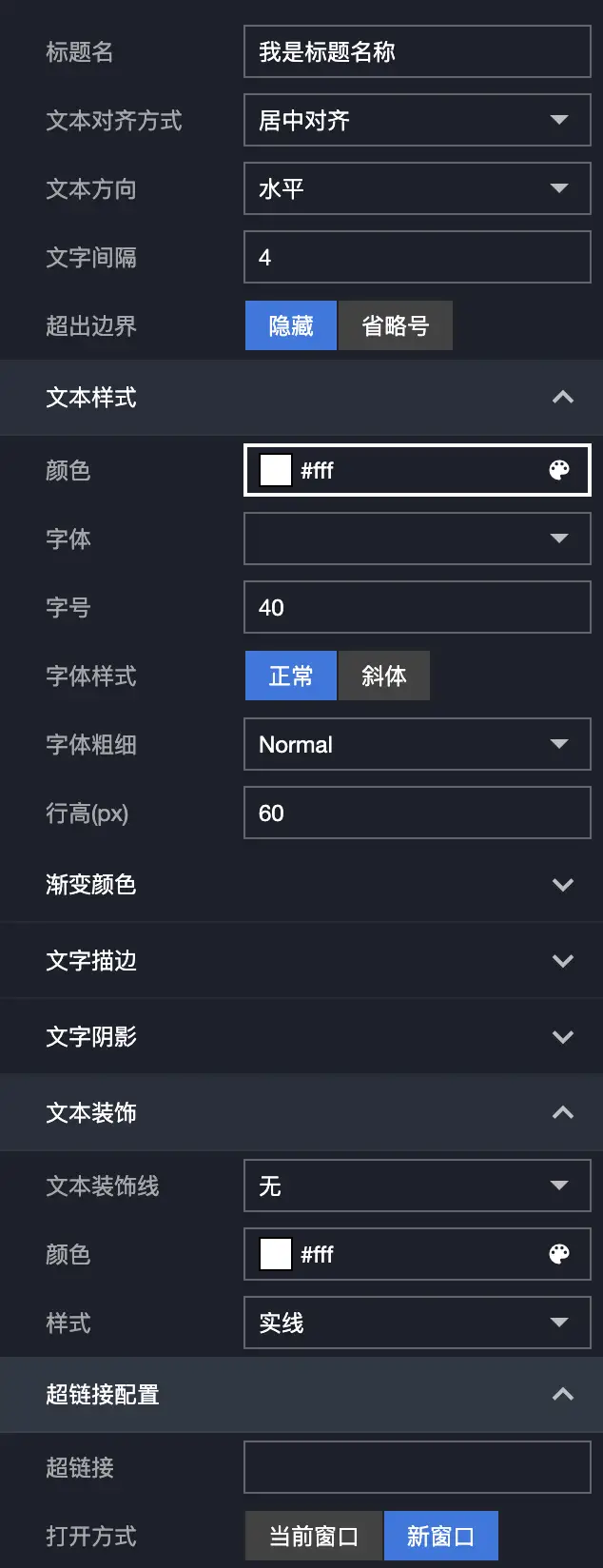The width and height of the screenshot is (603, 1568).
Task: Open the 文本对齐方式 dropdown
Action: 417,120
